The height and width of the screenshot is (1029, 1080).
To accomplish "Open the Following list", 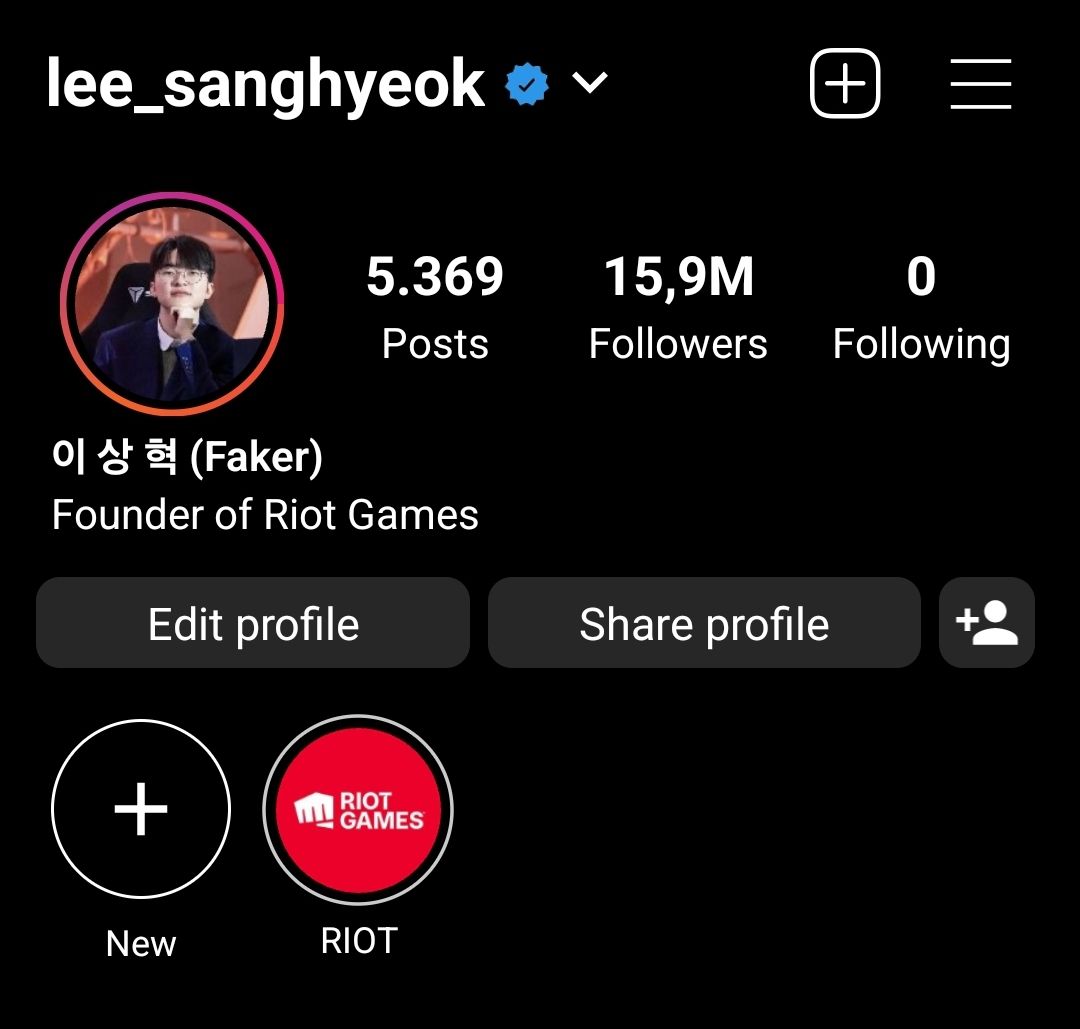I will (x=921, y=306).
